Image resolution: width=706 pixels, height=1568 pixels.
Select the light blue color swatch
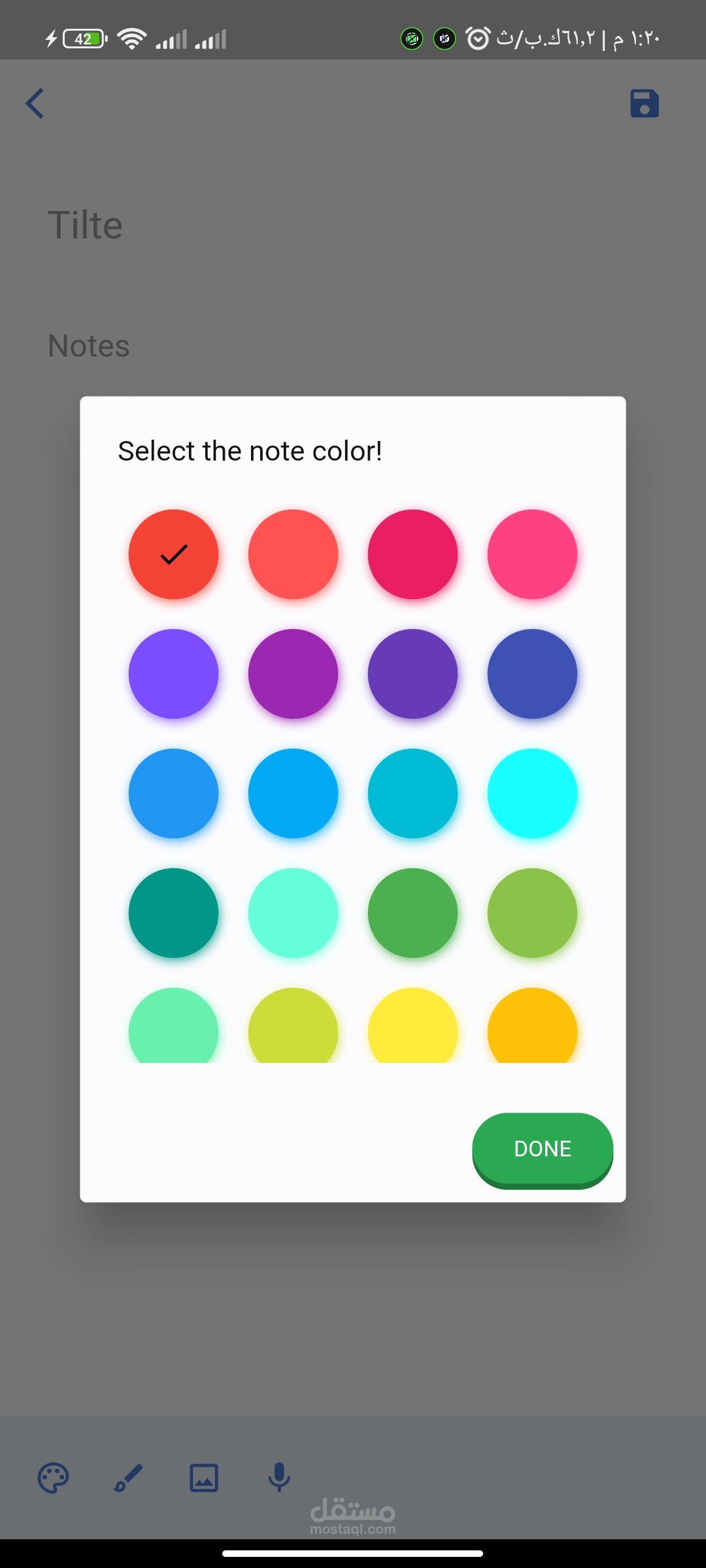coord(293,793)
